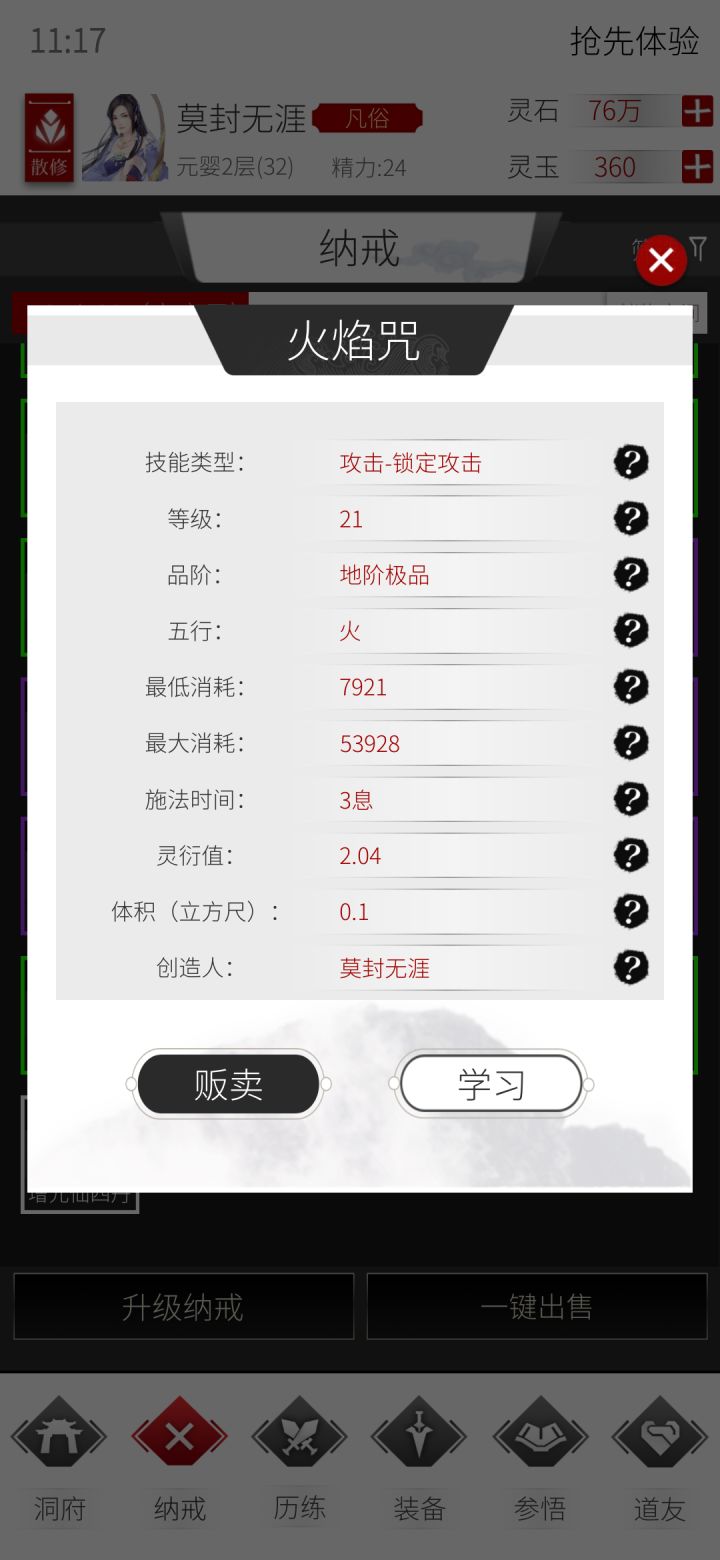This screenshot has width=720, height=1560.
Task: Open the 洞府 navigation icon
Action: click(59, 1434)
